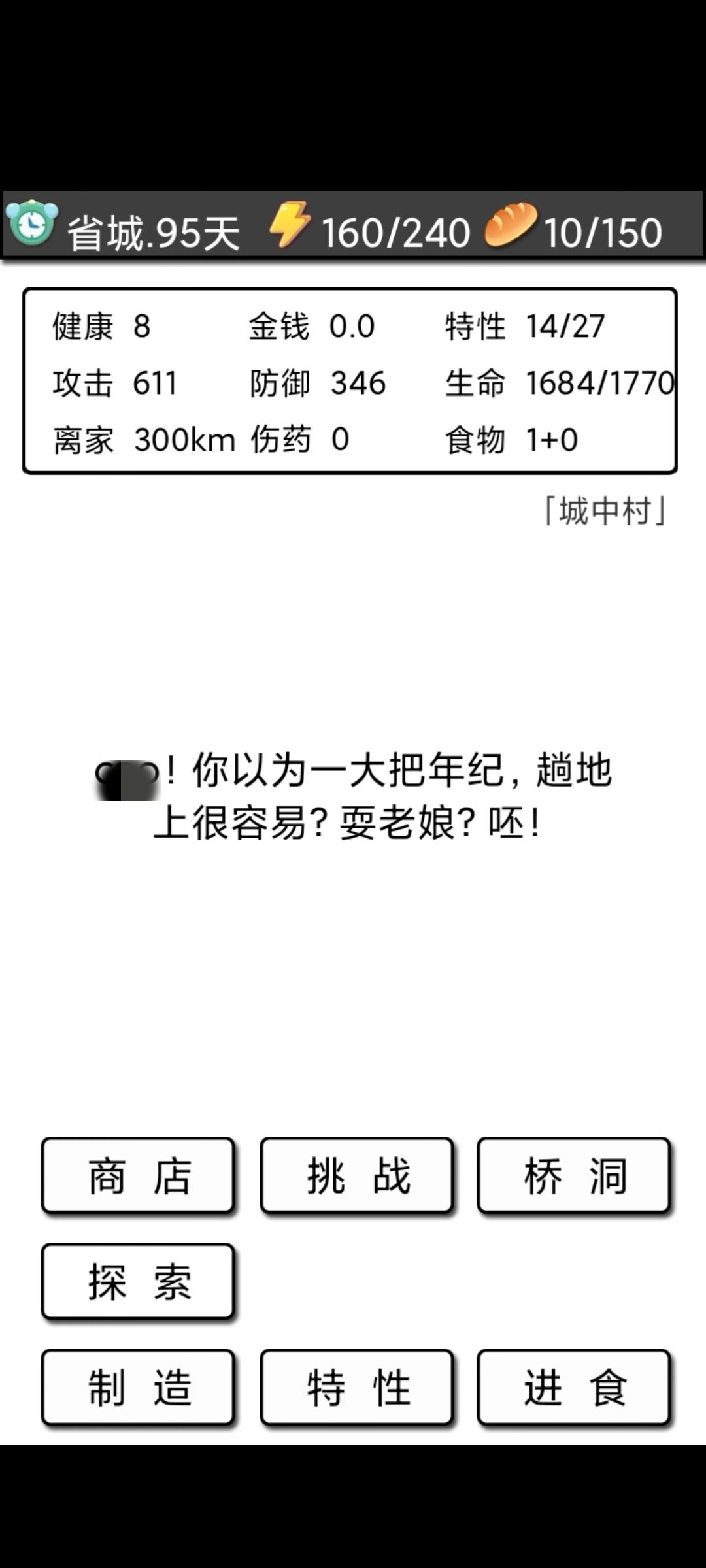Enter the 桥洞 bridge area
Viewport: 706px width, 1568px height.
pyautogui.click(x=574, y=1176)
